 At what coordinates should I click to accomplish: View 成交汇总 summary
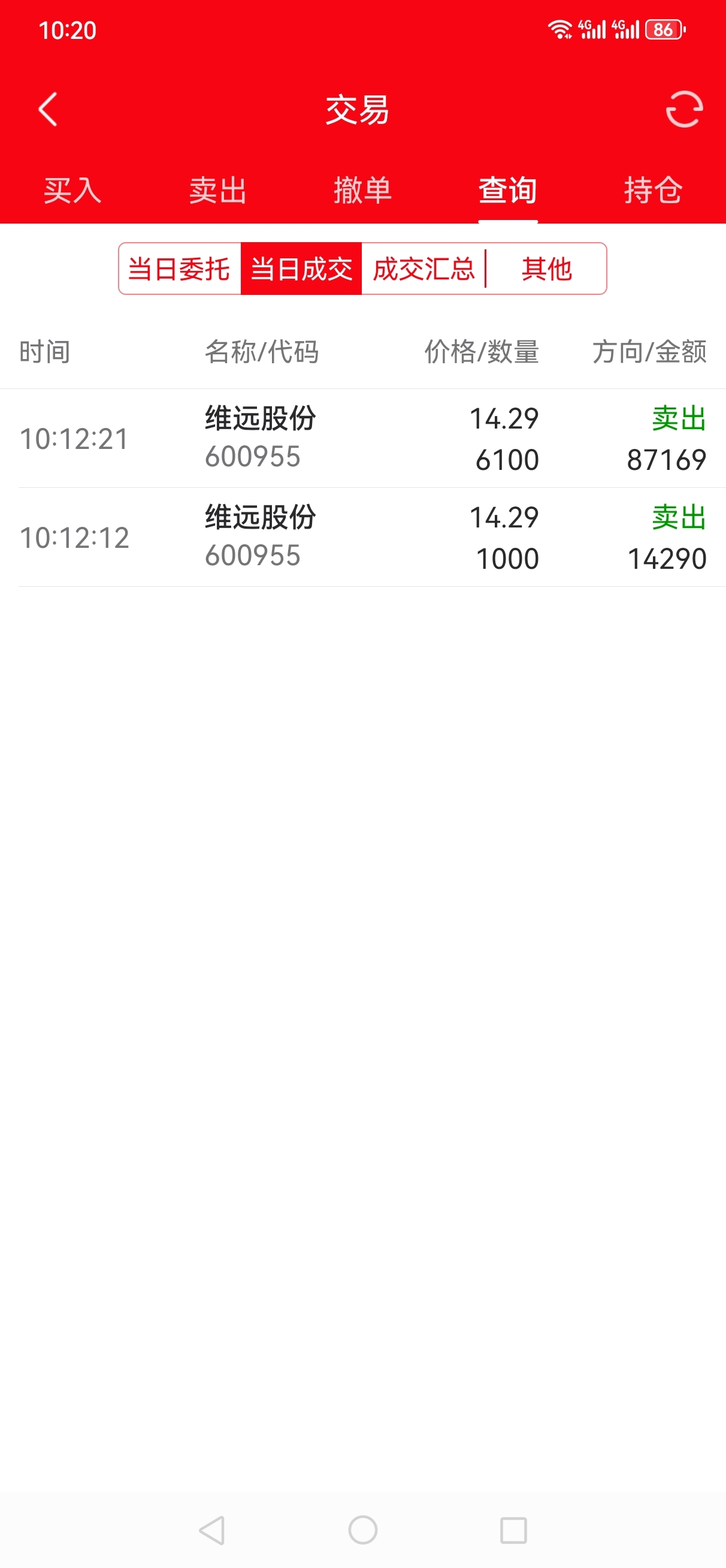[423, 269]
